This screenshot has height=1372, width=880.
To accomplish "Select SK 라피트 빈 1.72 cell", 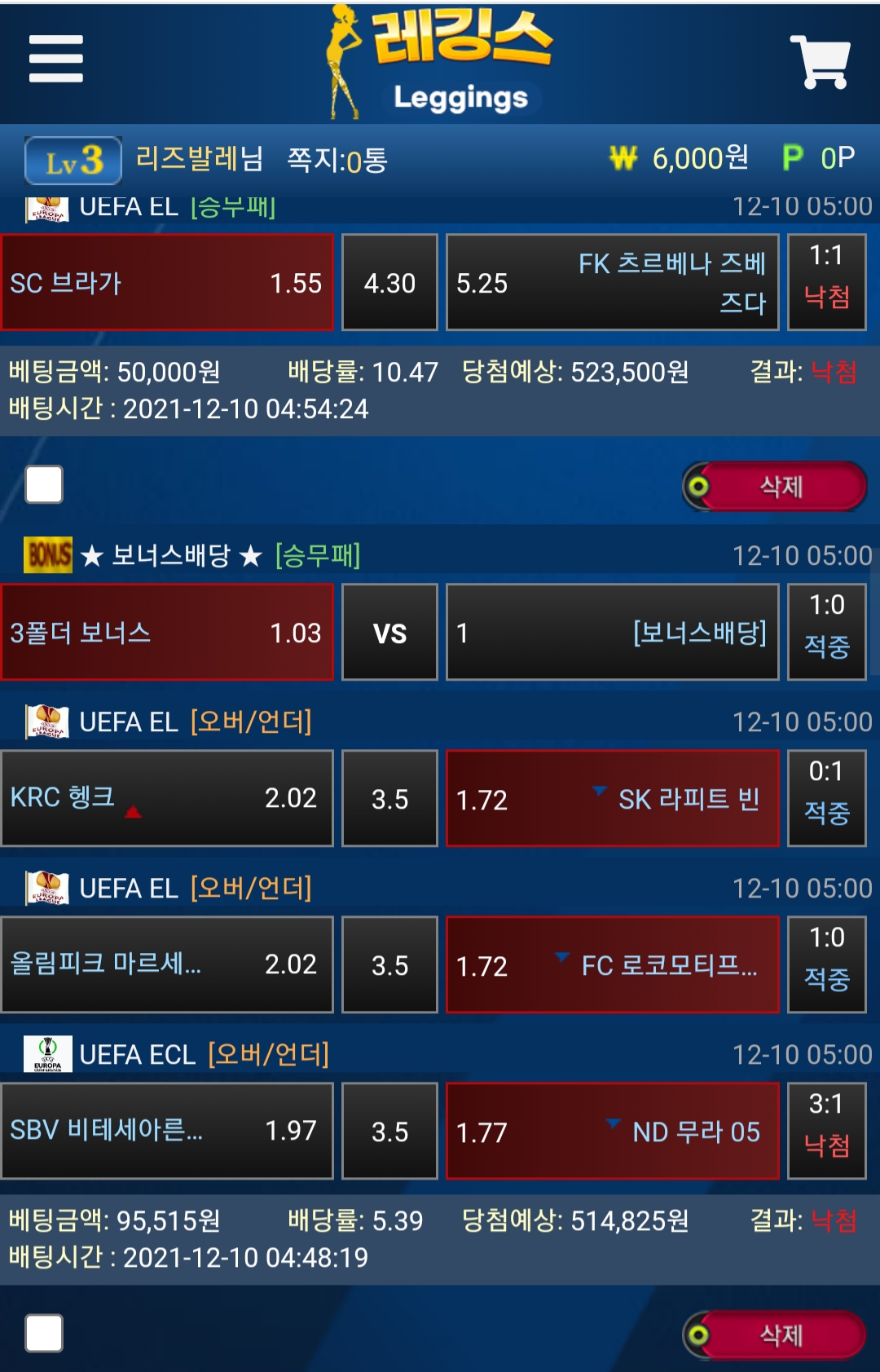I will click(x=612, y=799).
